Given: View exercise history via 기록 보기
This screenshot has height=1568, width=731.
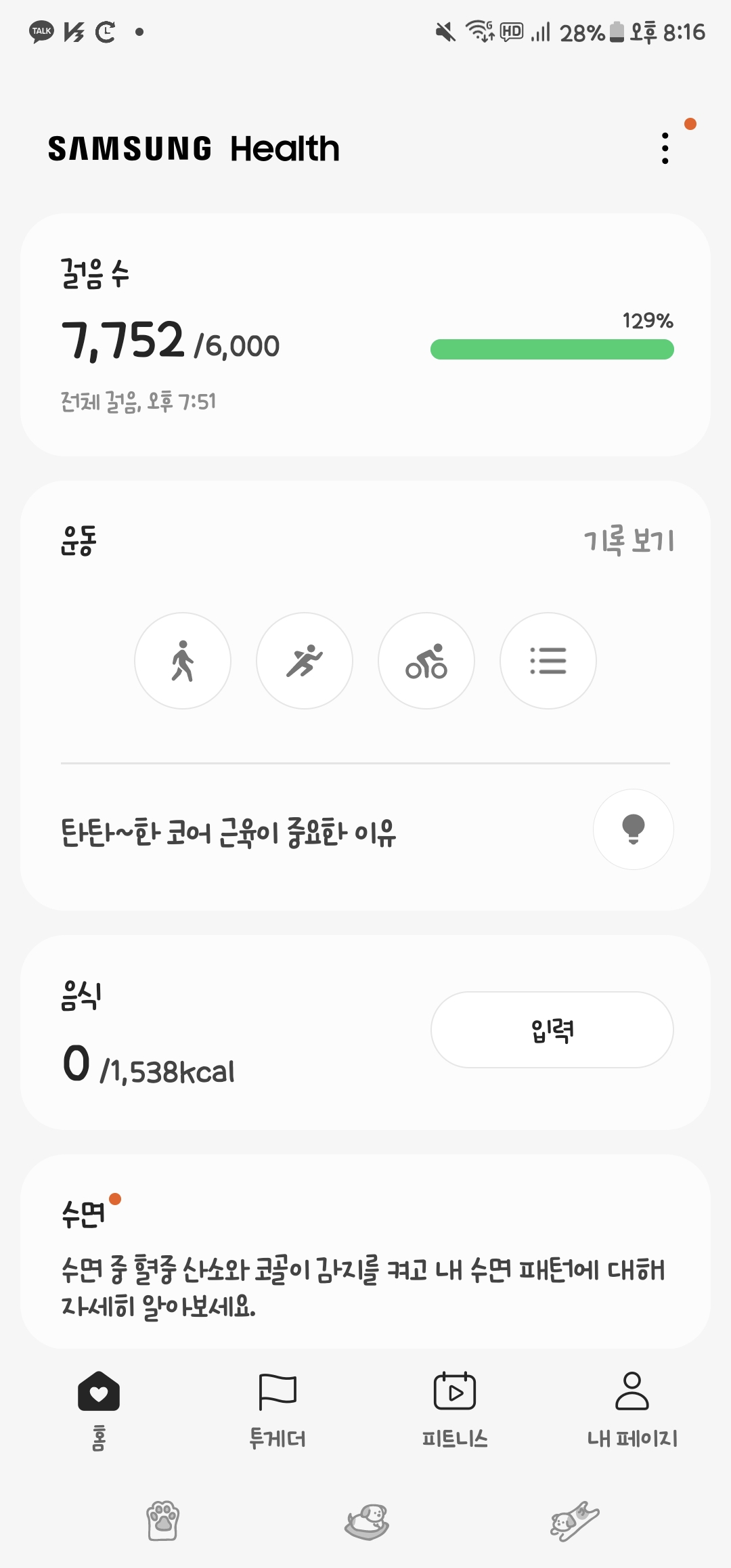Looking at the screenshot, I should (629, 541).
